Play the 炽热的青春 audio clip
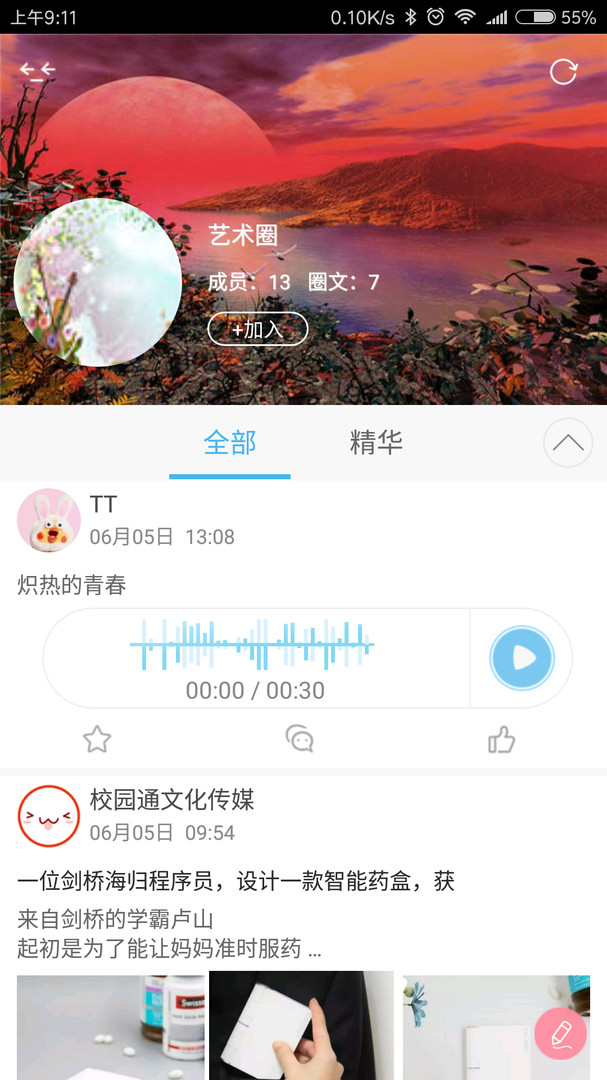Image resolution: width=607 pixels, height=1080 pixels. (x=521, y=658)
